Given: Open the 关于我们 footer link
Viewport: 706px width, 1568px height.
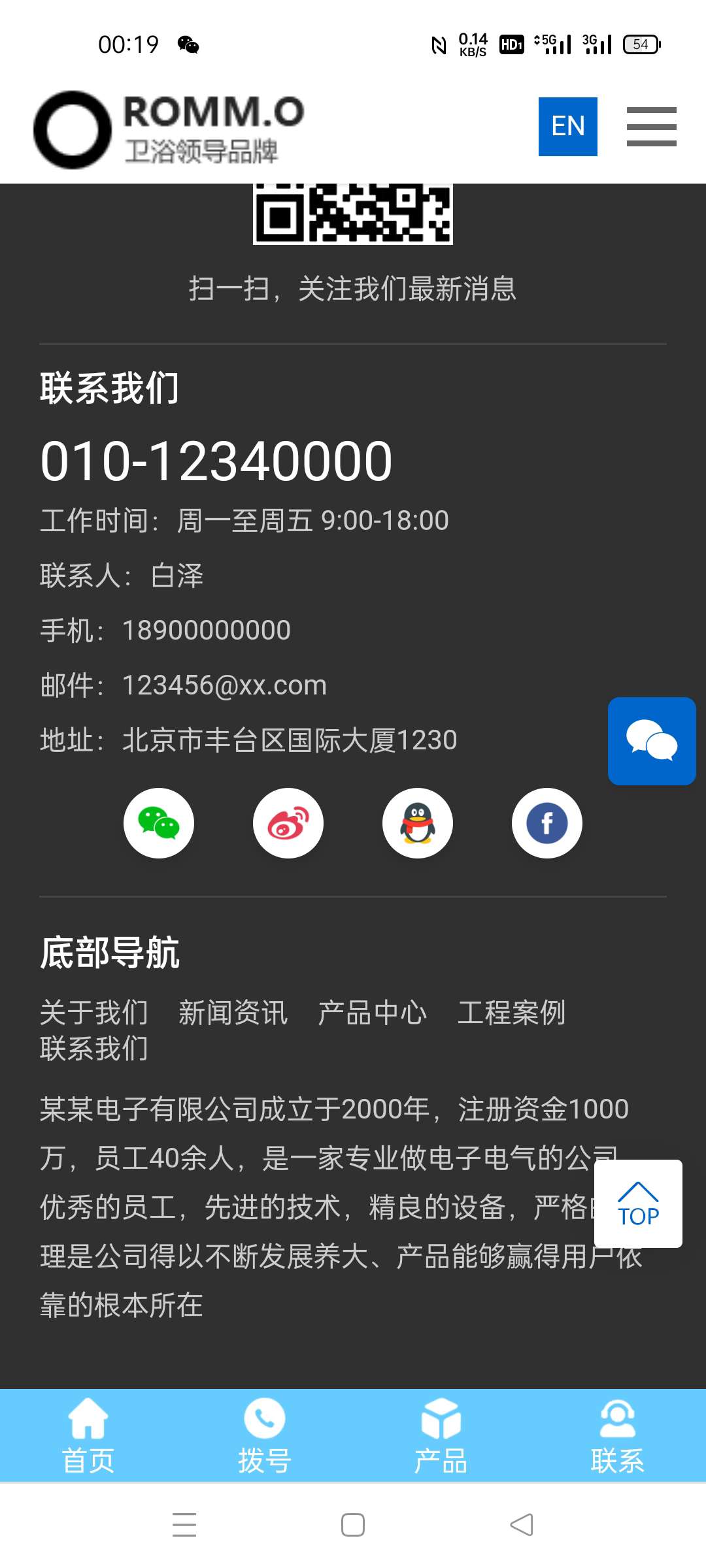Looking at the screenshot, I should [94, 1013].
